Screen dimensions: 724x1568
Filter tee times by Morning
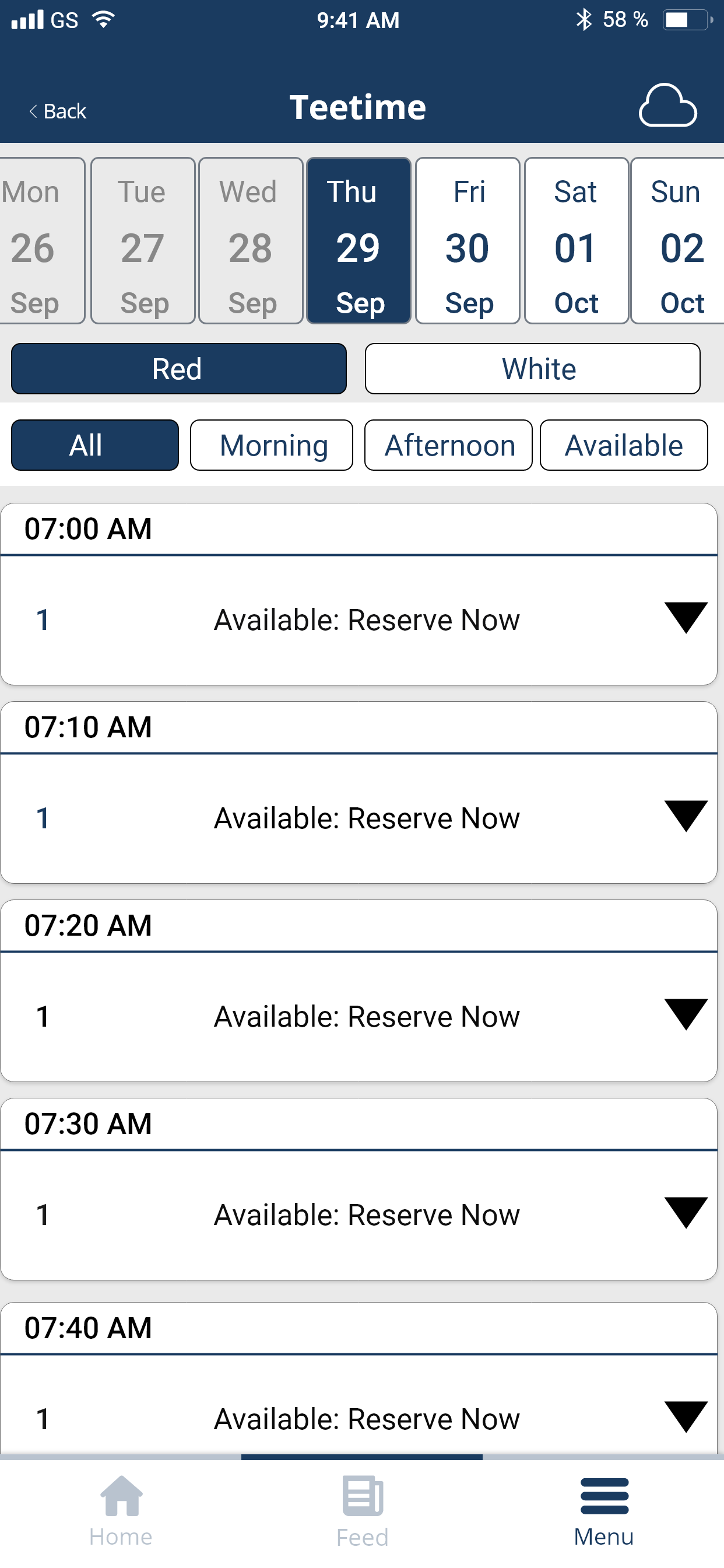[x=271, y=445]
